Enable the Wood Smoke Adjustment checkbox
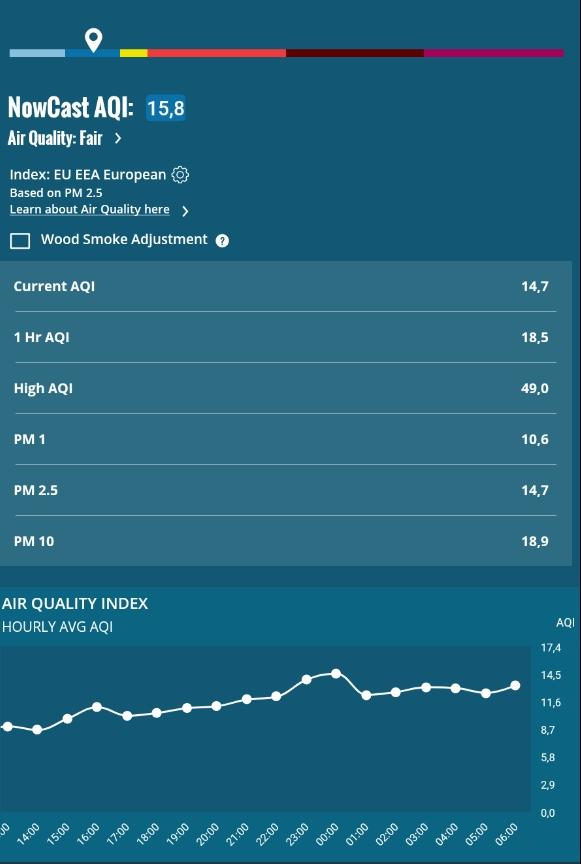Image resolution: width=581 pixels, height=864 pixels. pyautogui.click(x=20, y=241)
